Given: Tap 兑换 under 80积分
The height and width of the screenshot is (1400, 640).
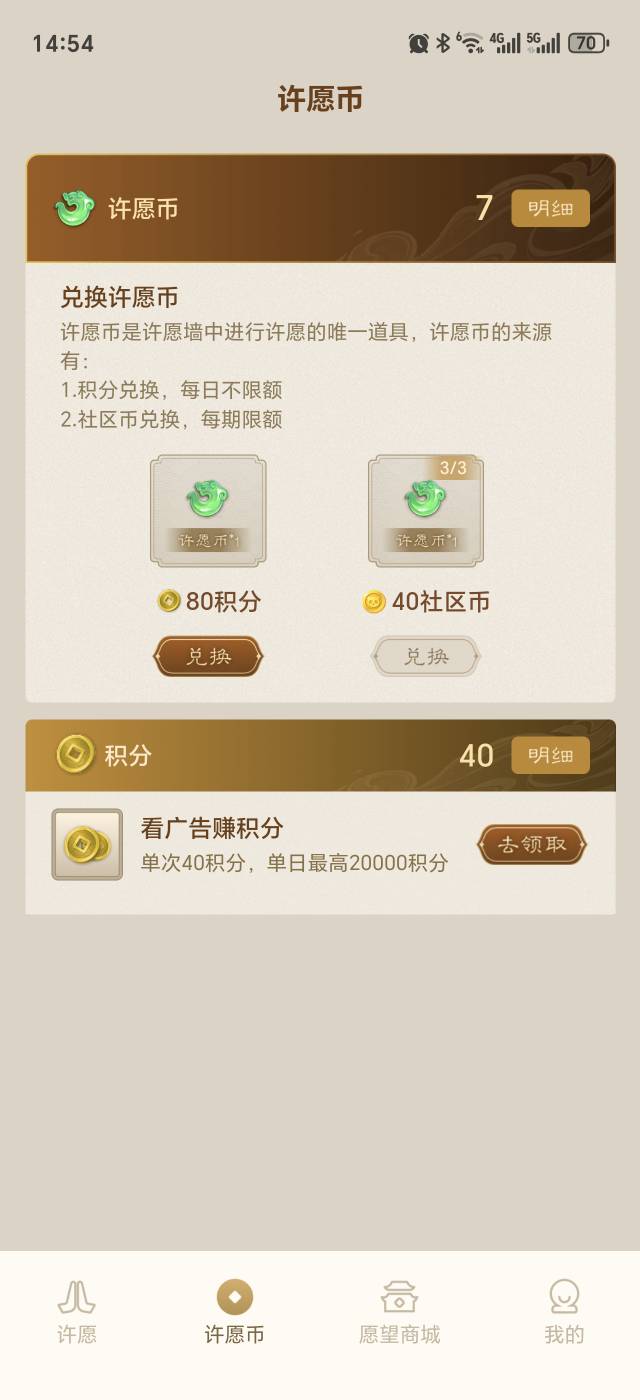Looking at the screenshot, I should pos(208,656).
